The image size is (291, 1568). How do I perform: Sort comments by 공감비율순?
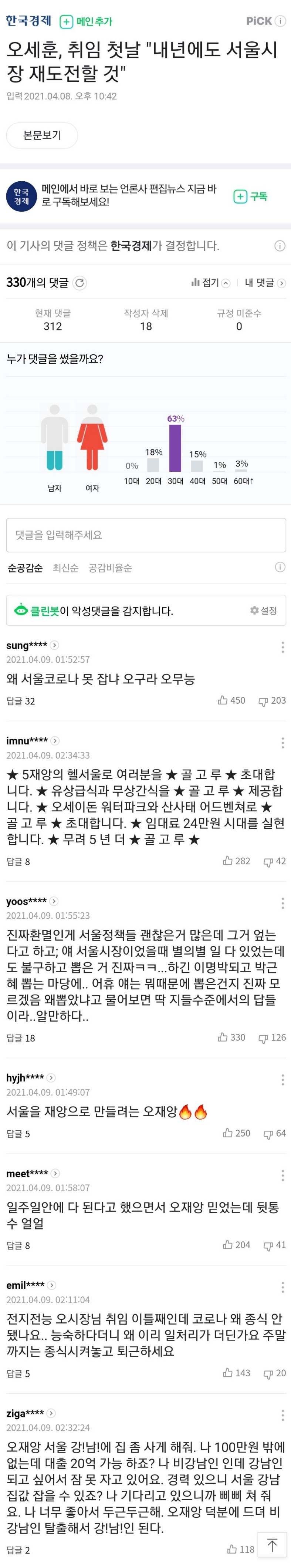(109, 568)
